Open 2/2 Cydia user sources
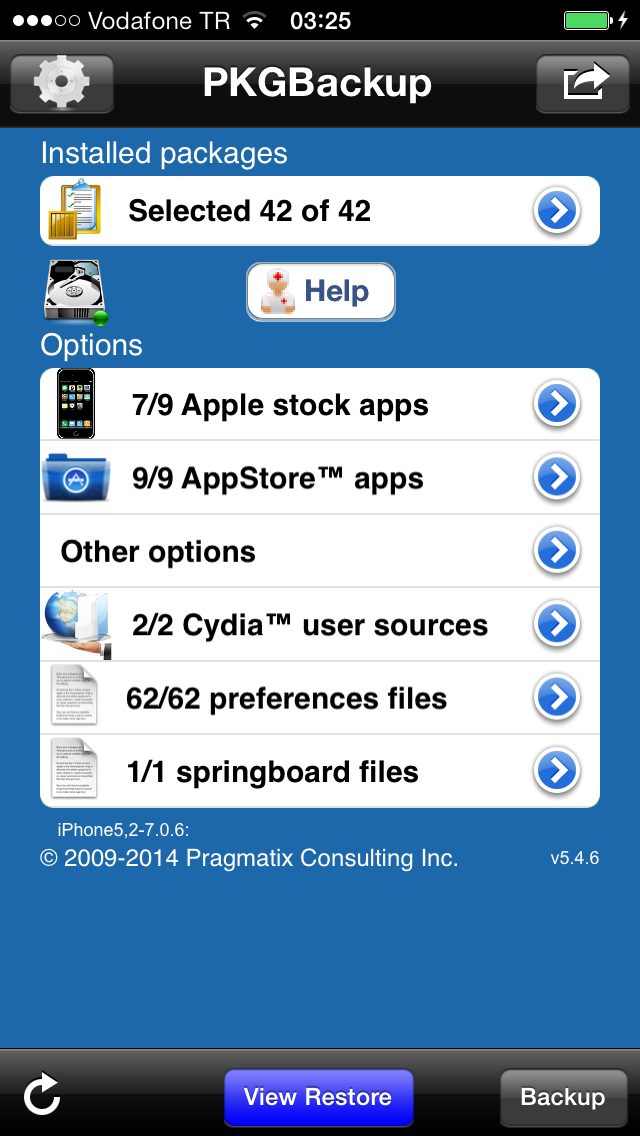 click(x=320, y=625)
